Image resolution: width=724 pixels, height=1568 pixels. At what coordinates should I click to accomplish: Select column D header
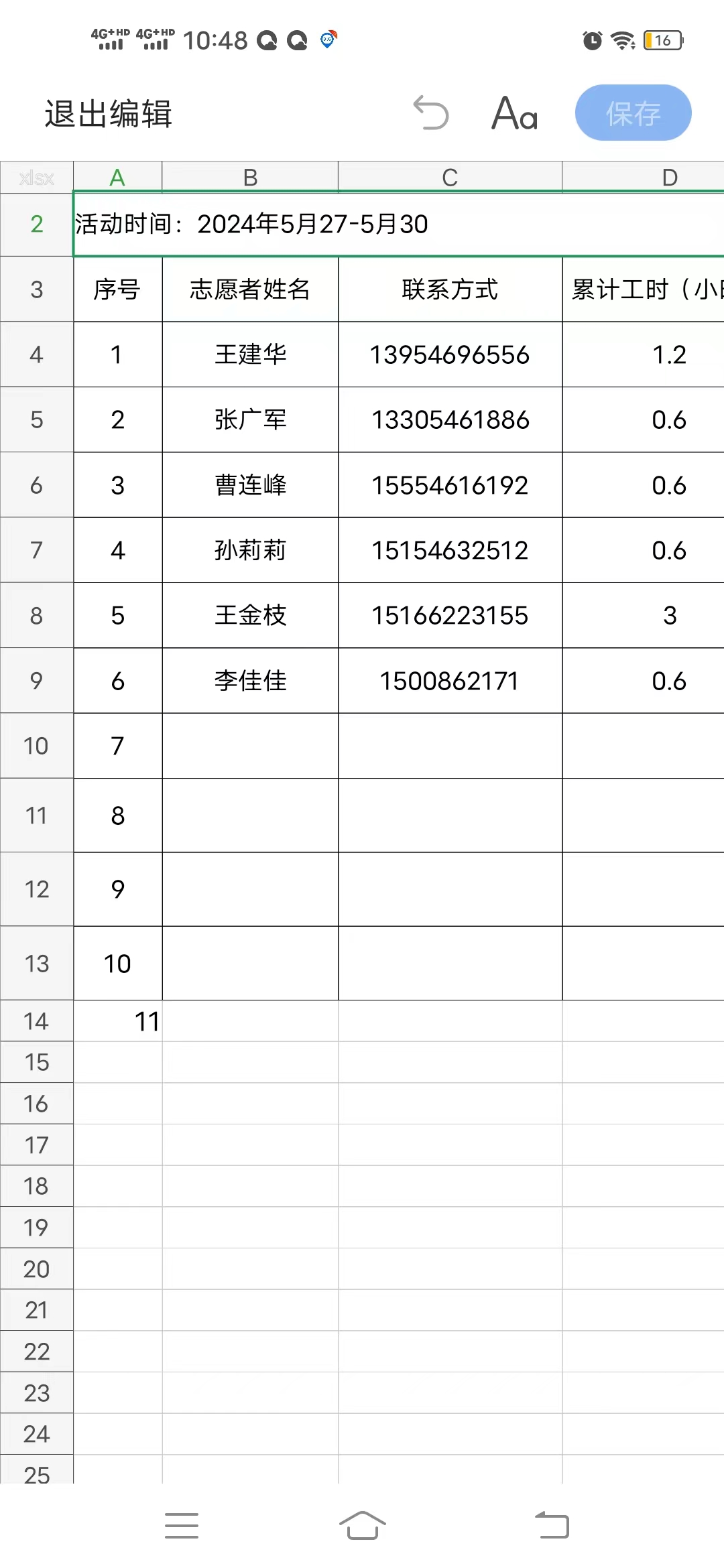tap(643, 178)
